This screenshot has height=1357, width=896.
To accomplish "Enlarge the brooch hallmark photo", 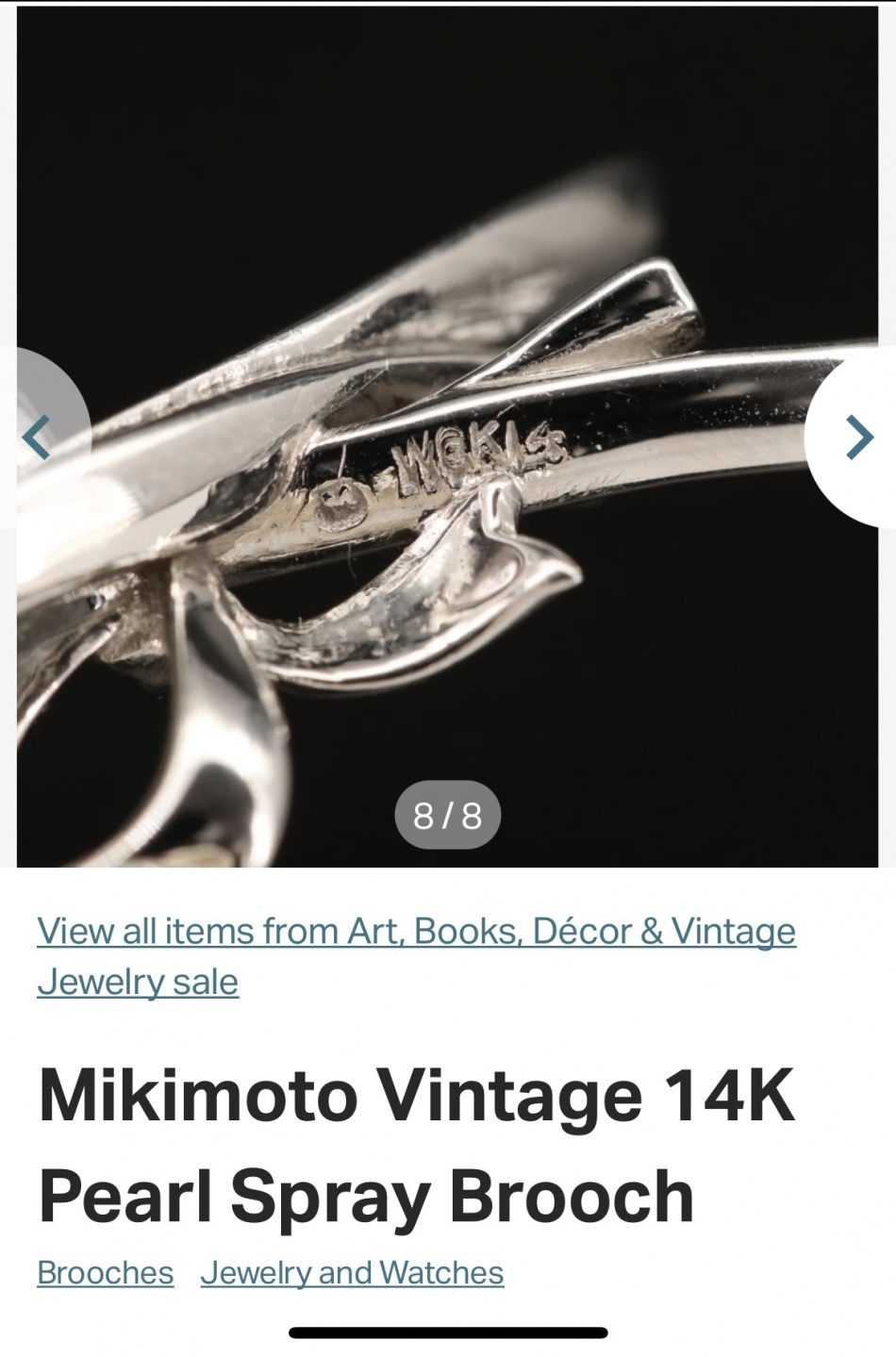I will (447, 437).
